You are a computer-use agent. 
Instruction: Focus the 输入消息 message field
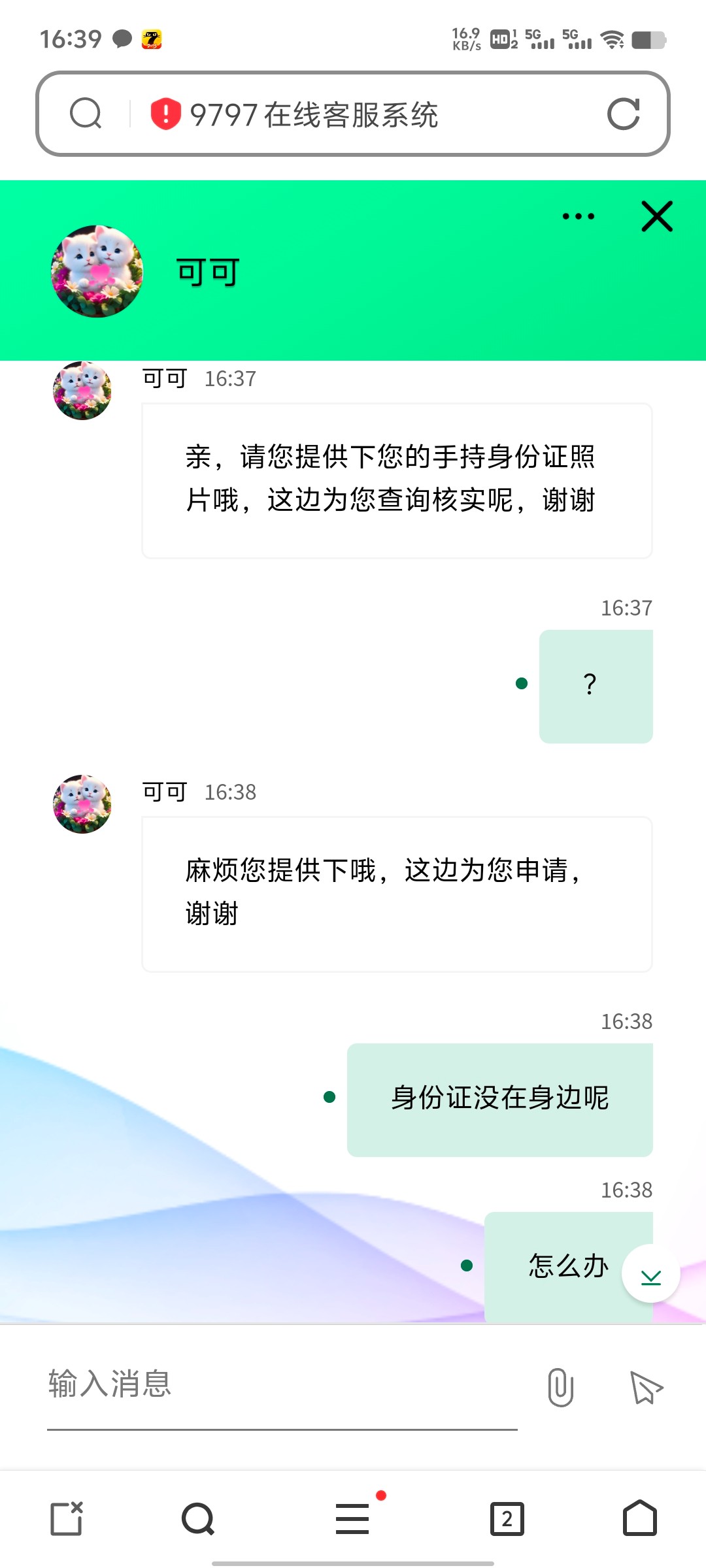(281, 1385)
